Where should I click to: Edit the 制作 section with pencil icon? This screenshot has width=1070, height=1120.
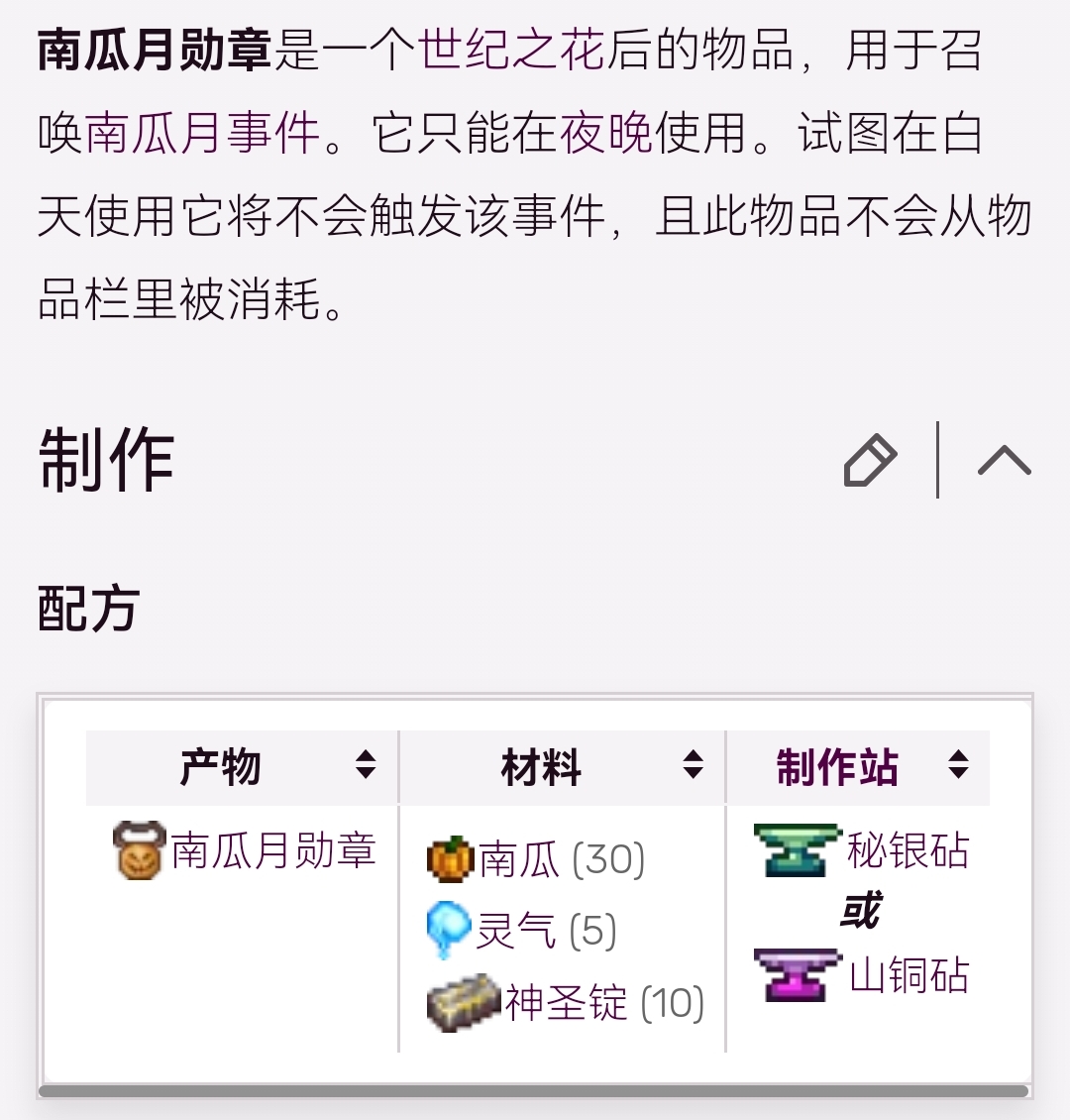pos(870,461)
